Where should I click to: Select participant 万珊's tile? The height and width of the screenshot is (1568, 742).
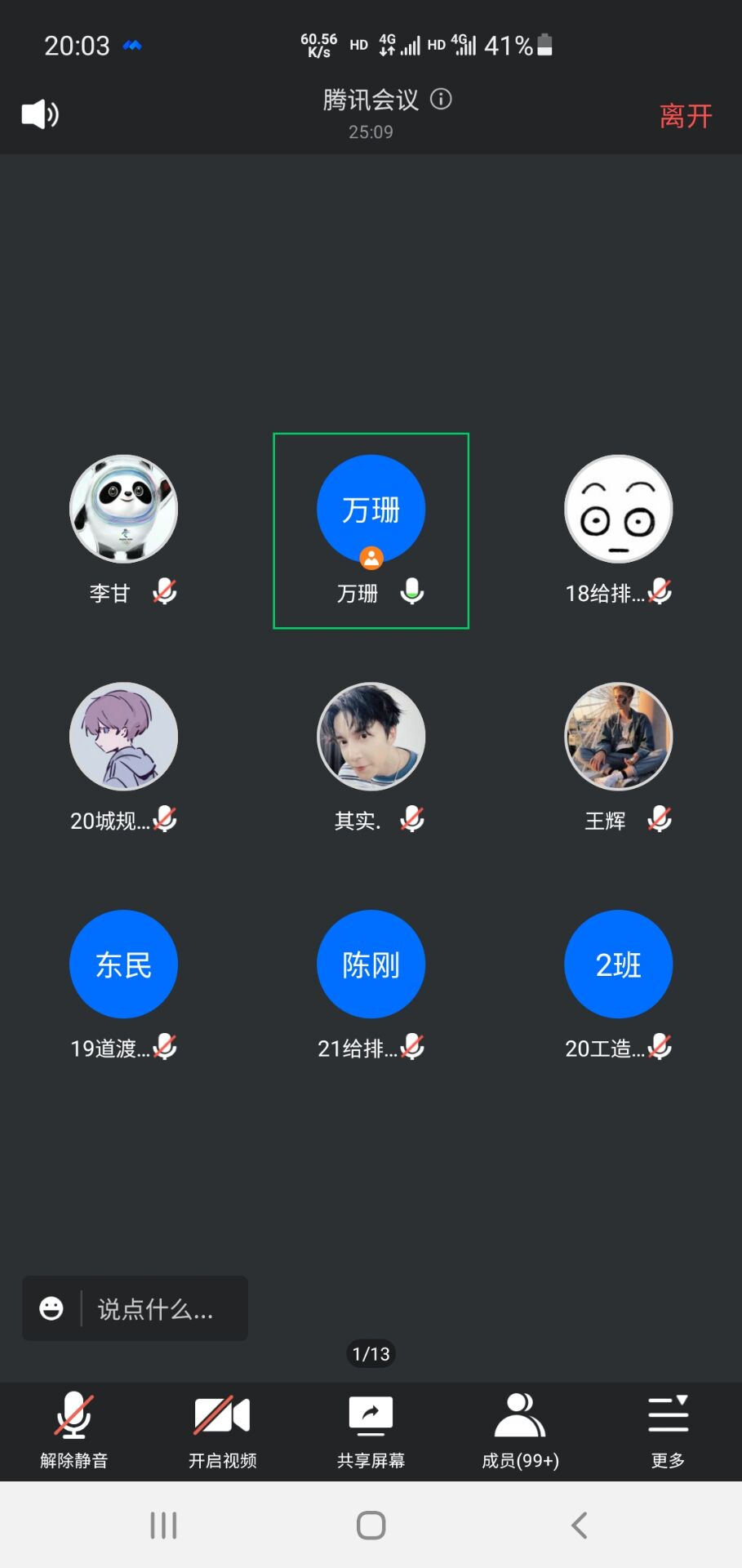point(371,509)
